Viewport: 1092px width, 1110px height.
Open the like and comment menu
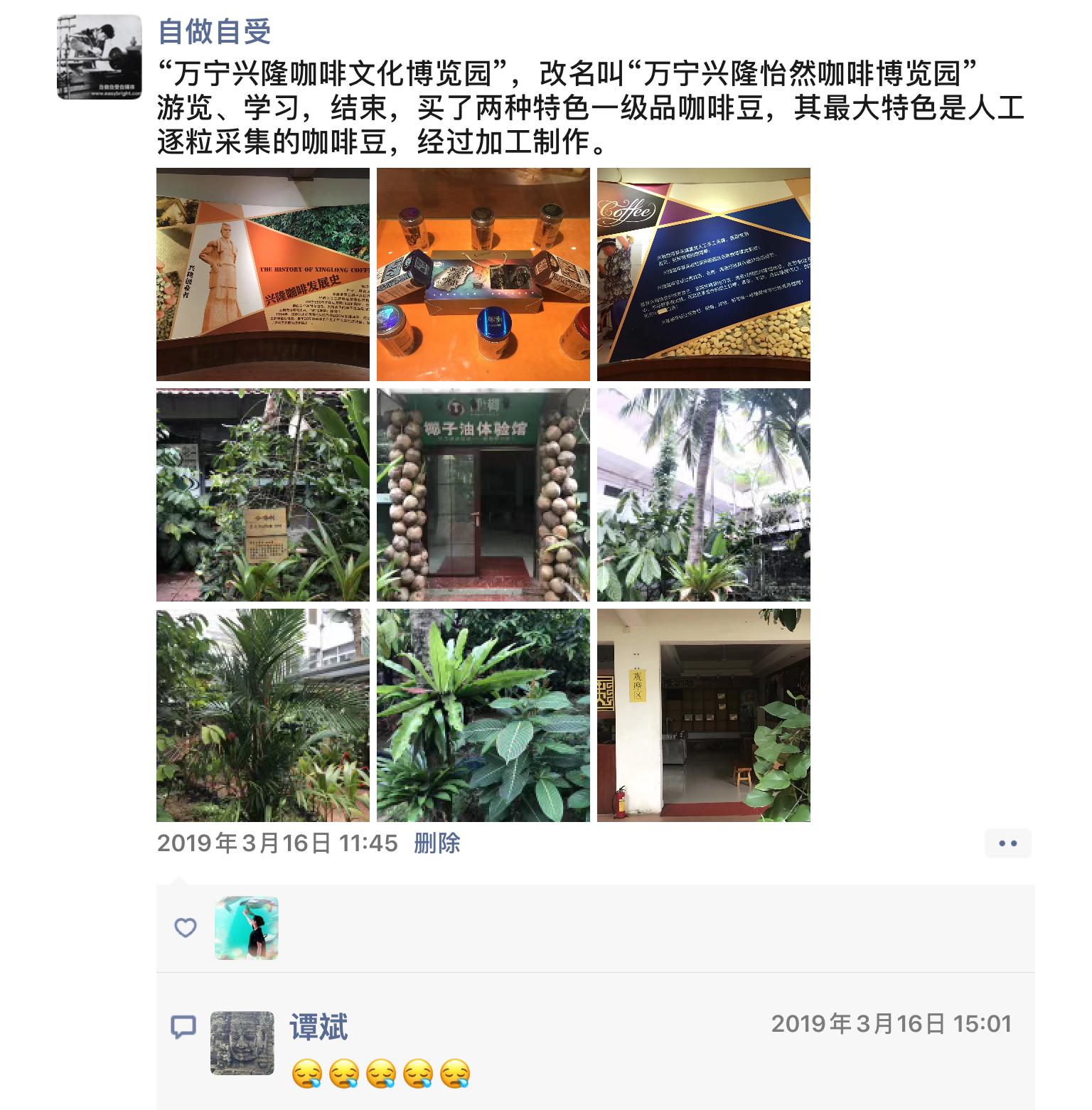(1007, 843)
